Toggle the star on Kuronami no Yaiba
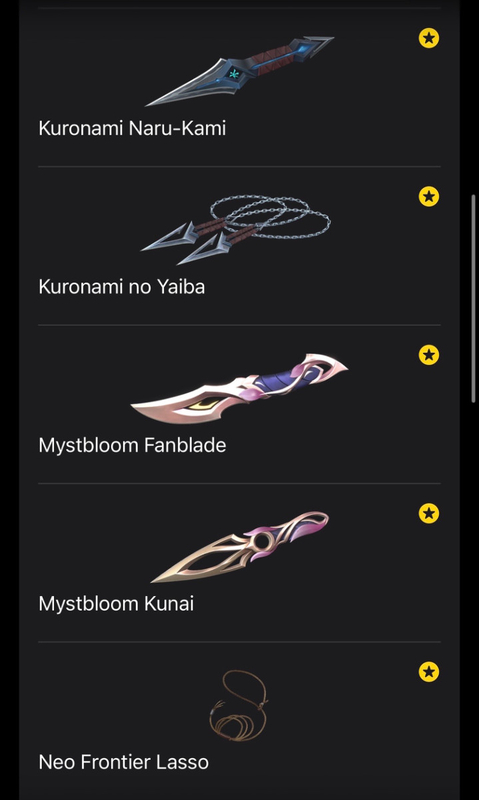This screenshot has width=479, height=800. pyautogui.click(x=428, y=196)
